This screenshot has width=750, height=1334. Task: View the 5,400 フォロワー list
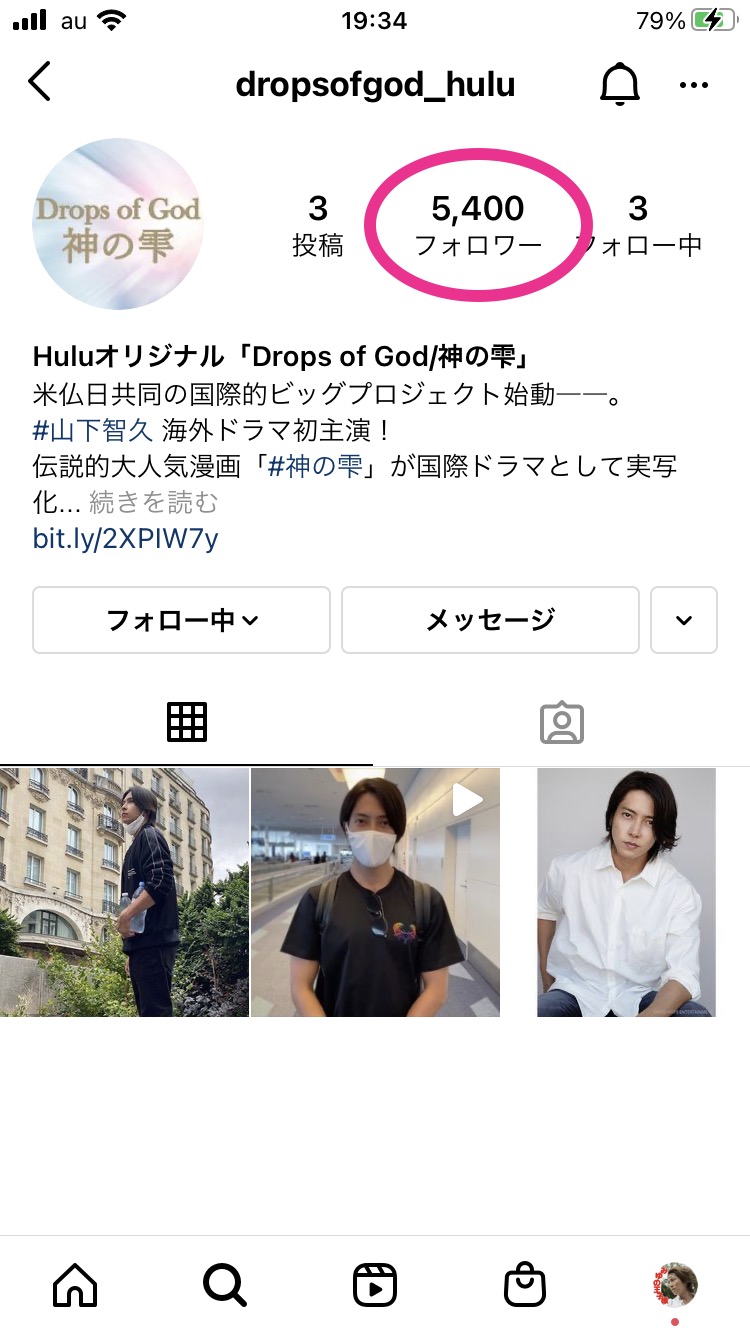[478, 224]
